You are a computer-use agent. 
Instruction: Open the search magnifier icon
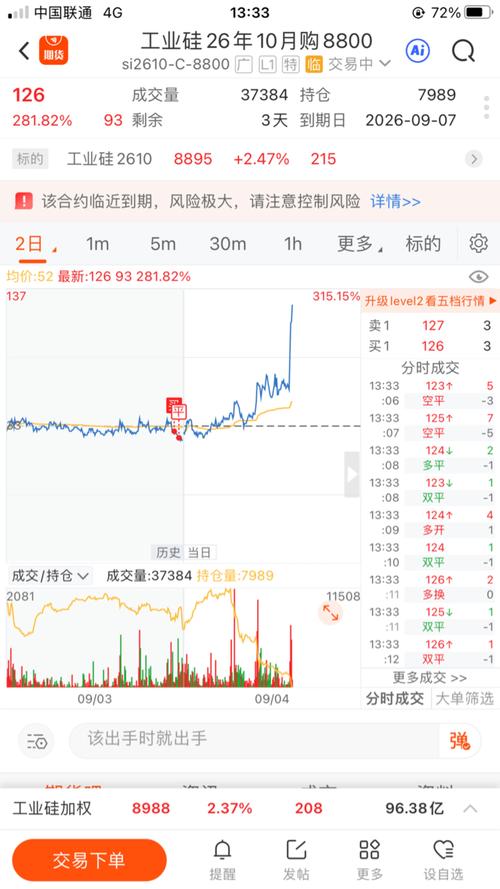click(463, 52)
